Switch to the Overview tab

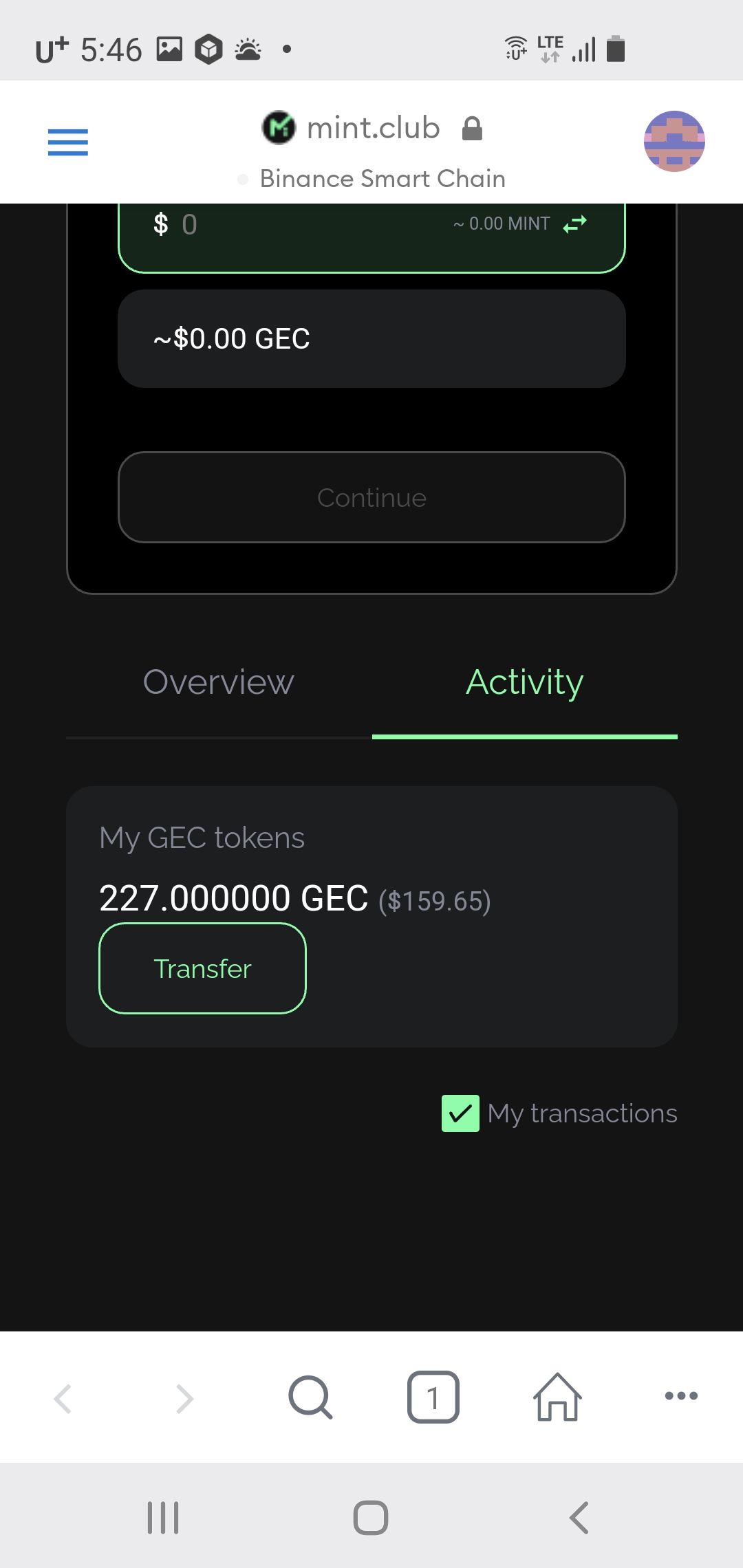click(x=219, y=682)
